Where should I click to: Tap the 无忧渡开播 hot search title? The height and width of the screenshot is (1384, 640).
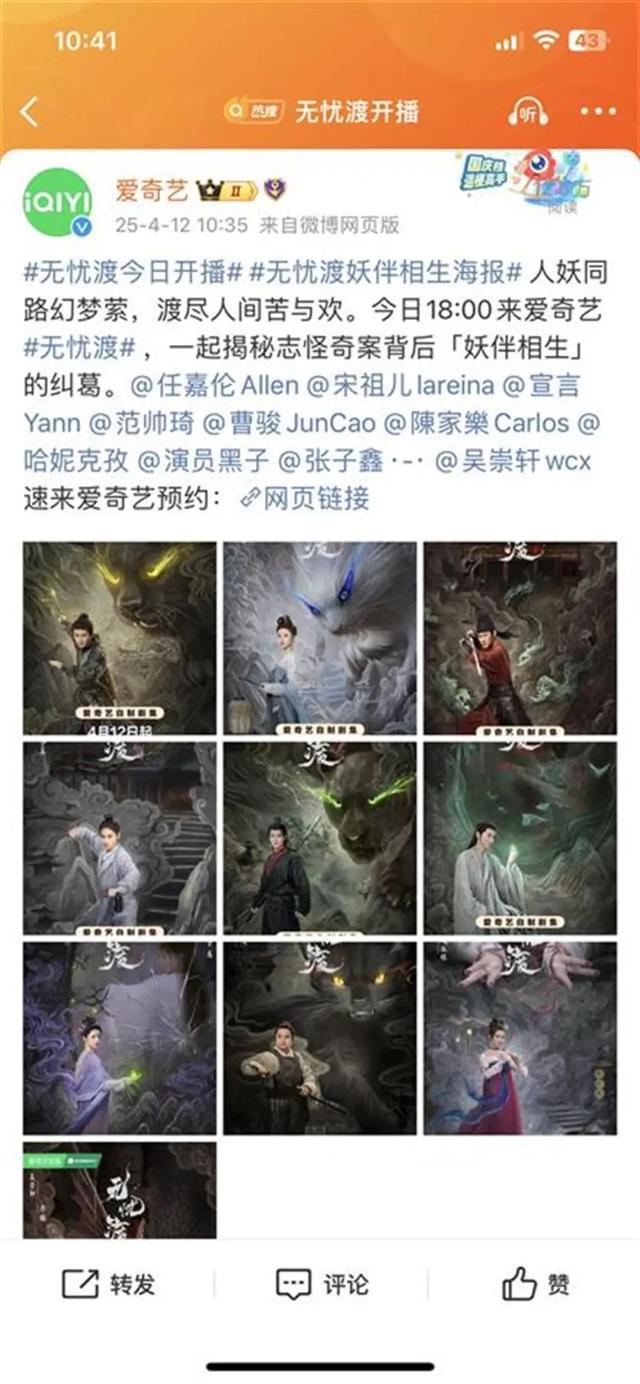356,111
